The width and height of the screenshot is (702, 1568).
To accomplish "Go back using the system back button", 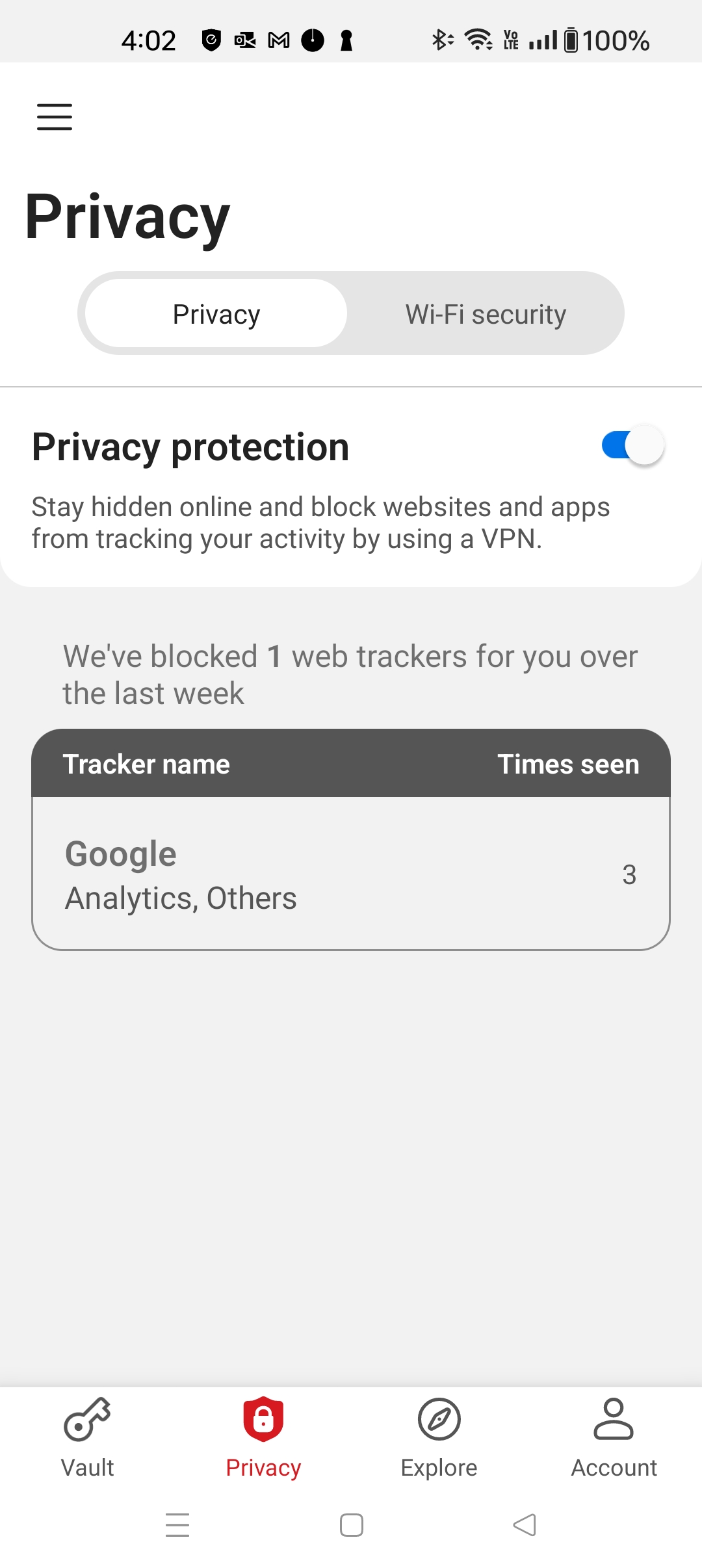I will (524, 1525).
